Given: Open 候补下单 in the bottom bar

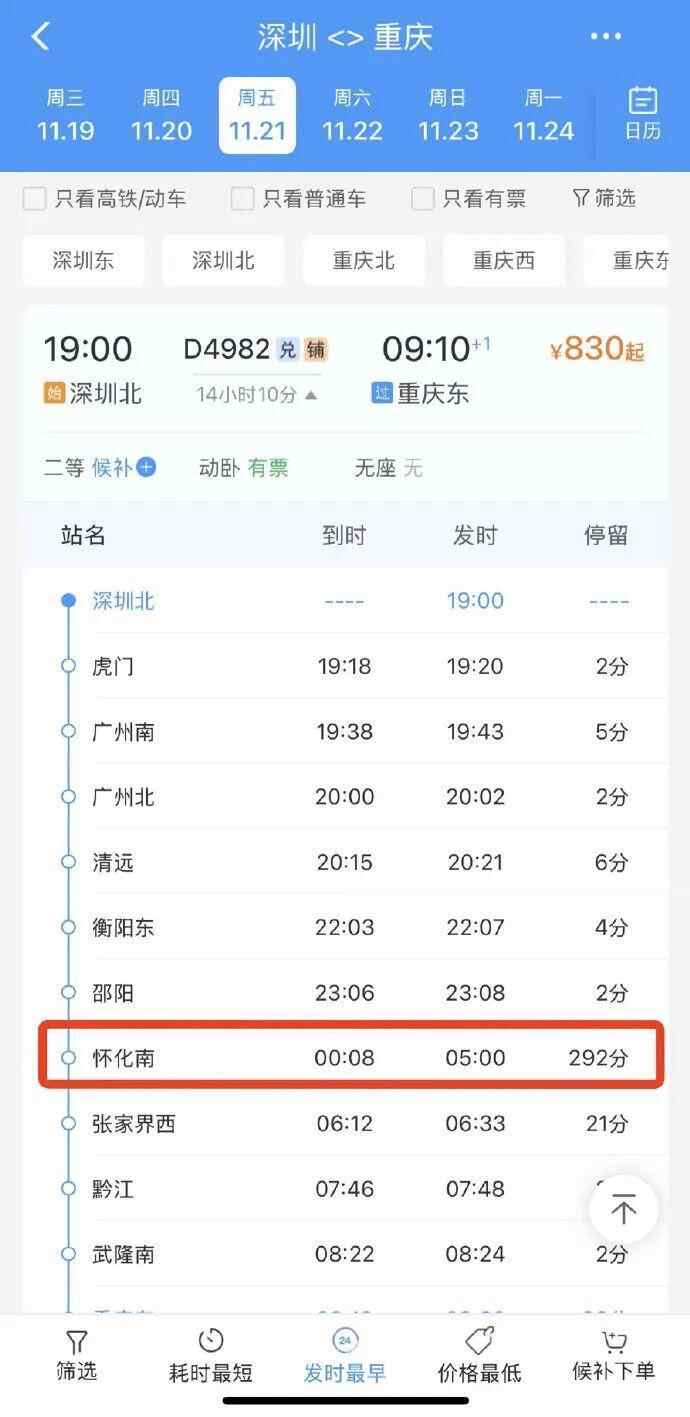Looking at the screenshot, I should click(x=613, y=1356).
